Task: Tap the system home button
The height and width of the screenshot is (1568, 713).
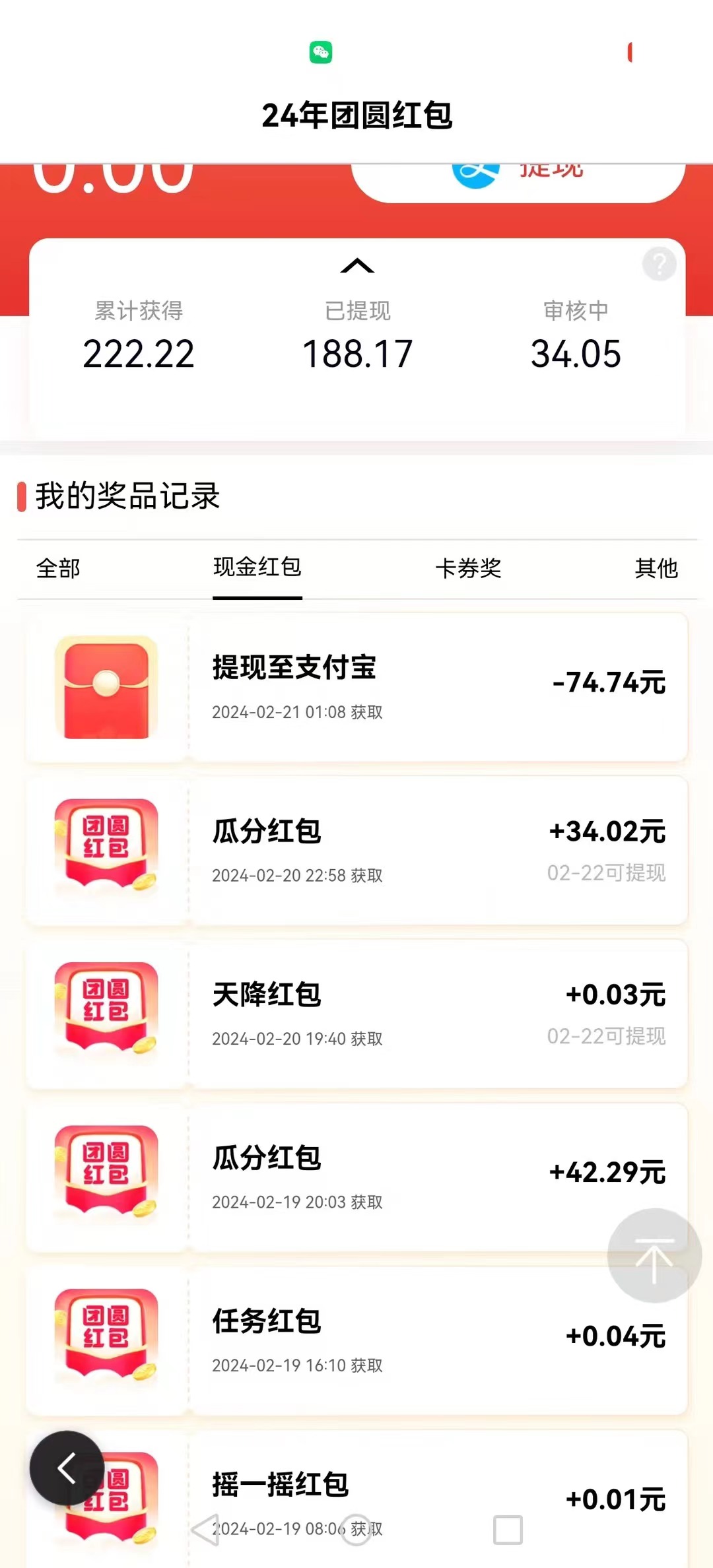Action: coord(357,1528)
